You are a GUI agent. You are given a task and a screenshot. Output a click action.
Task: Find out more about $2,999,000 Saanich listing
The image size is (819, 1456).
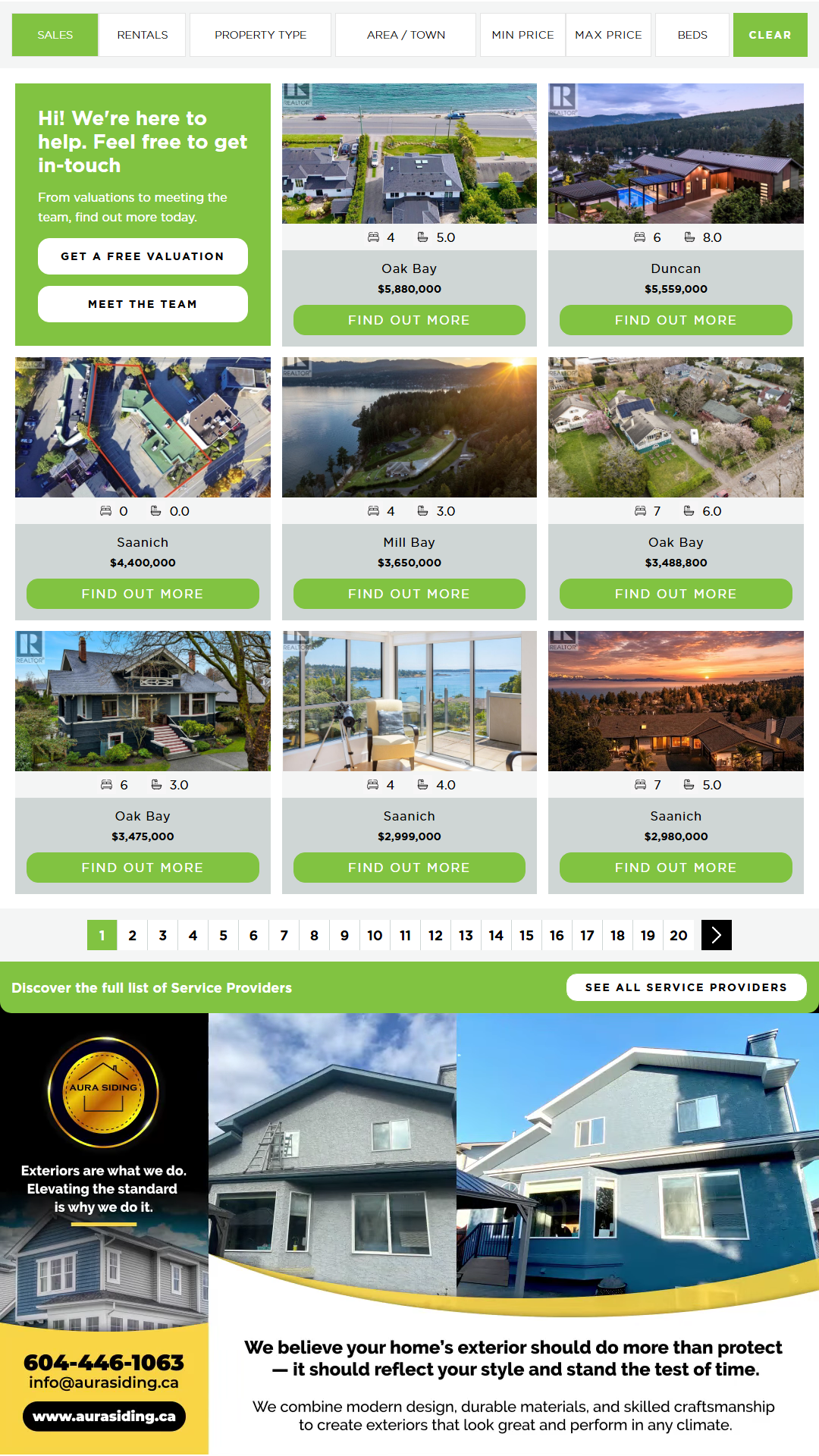click(x=409, y=868)
